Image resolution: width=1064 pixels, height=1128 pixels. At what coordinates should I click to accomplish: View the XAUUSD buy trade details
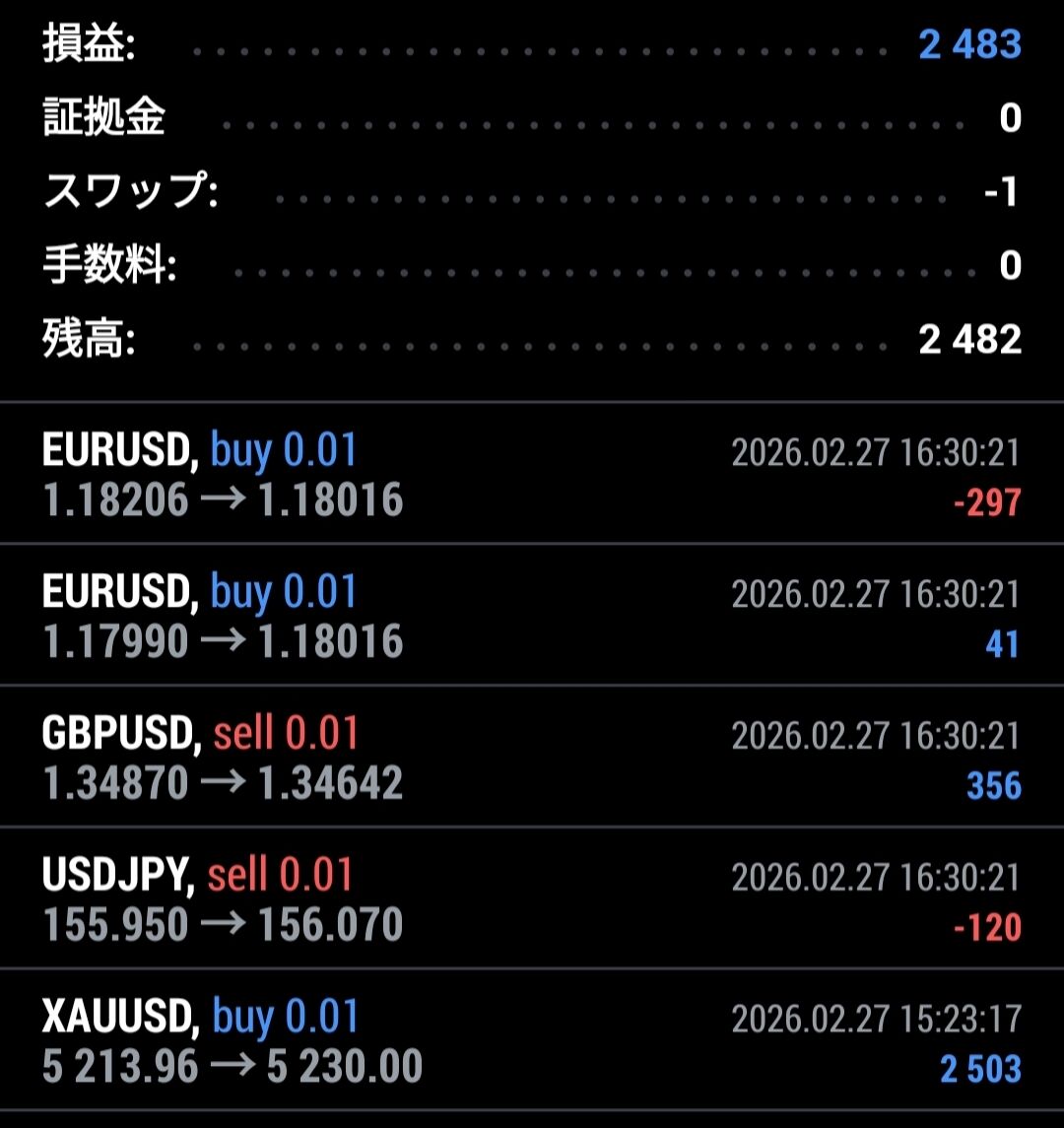532,1041
